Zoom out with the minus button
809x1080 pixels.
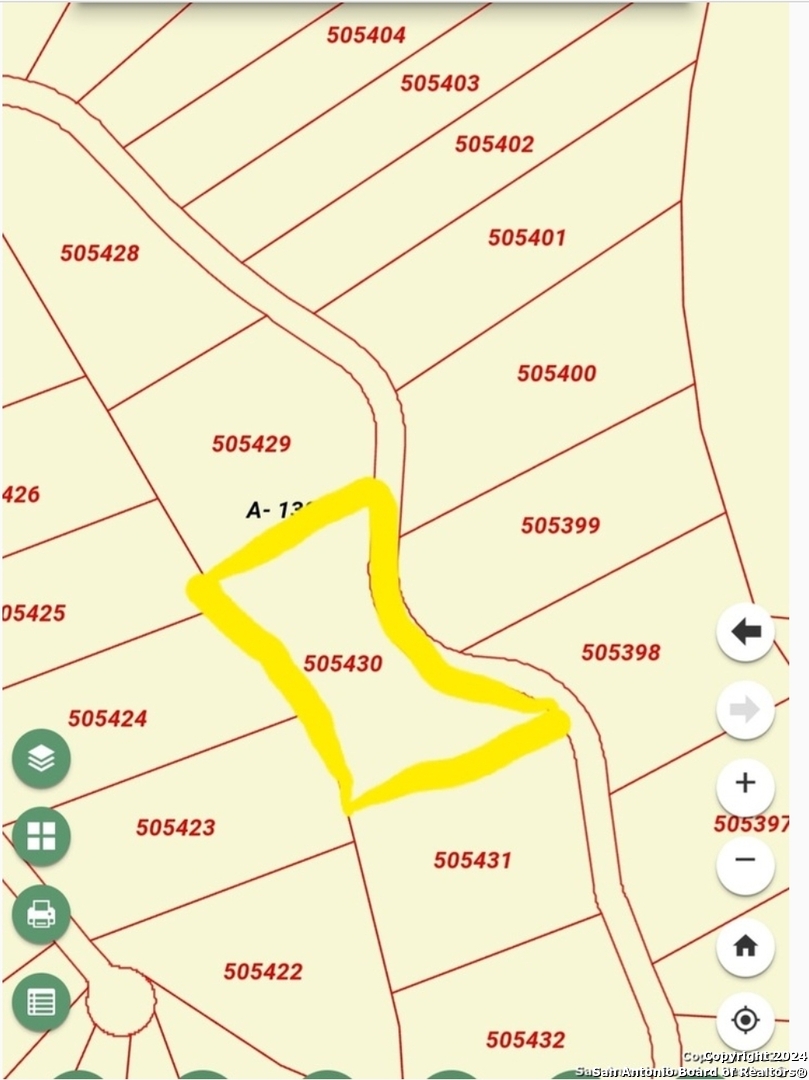pos(745,859)
